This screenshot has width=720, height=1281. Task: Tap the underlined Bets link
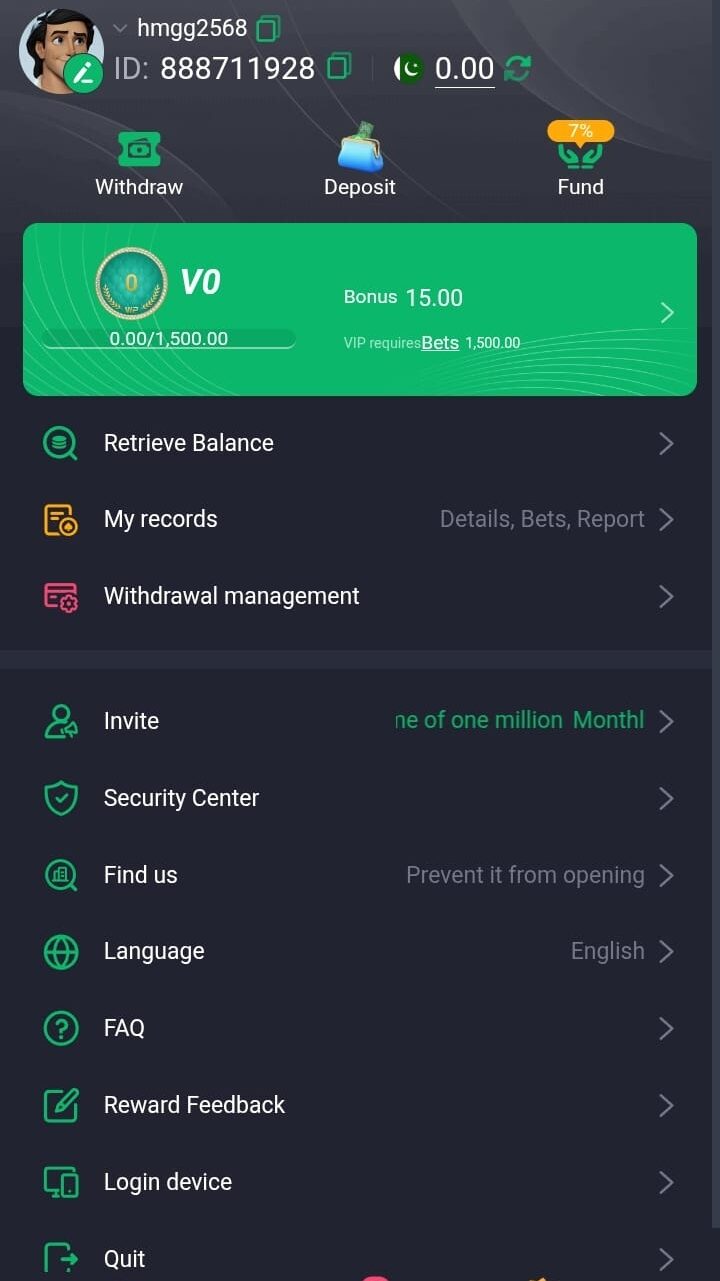(x=440, y=343)
